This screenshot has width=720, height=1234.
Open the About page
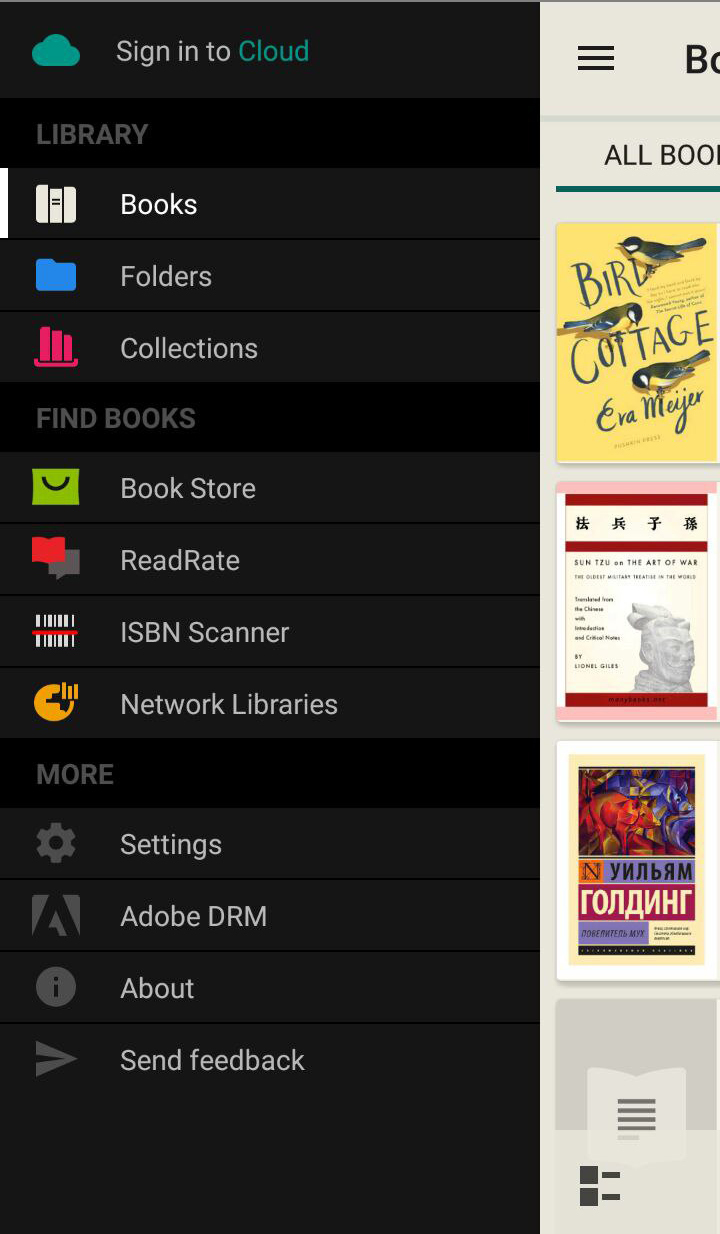[157, 988]
